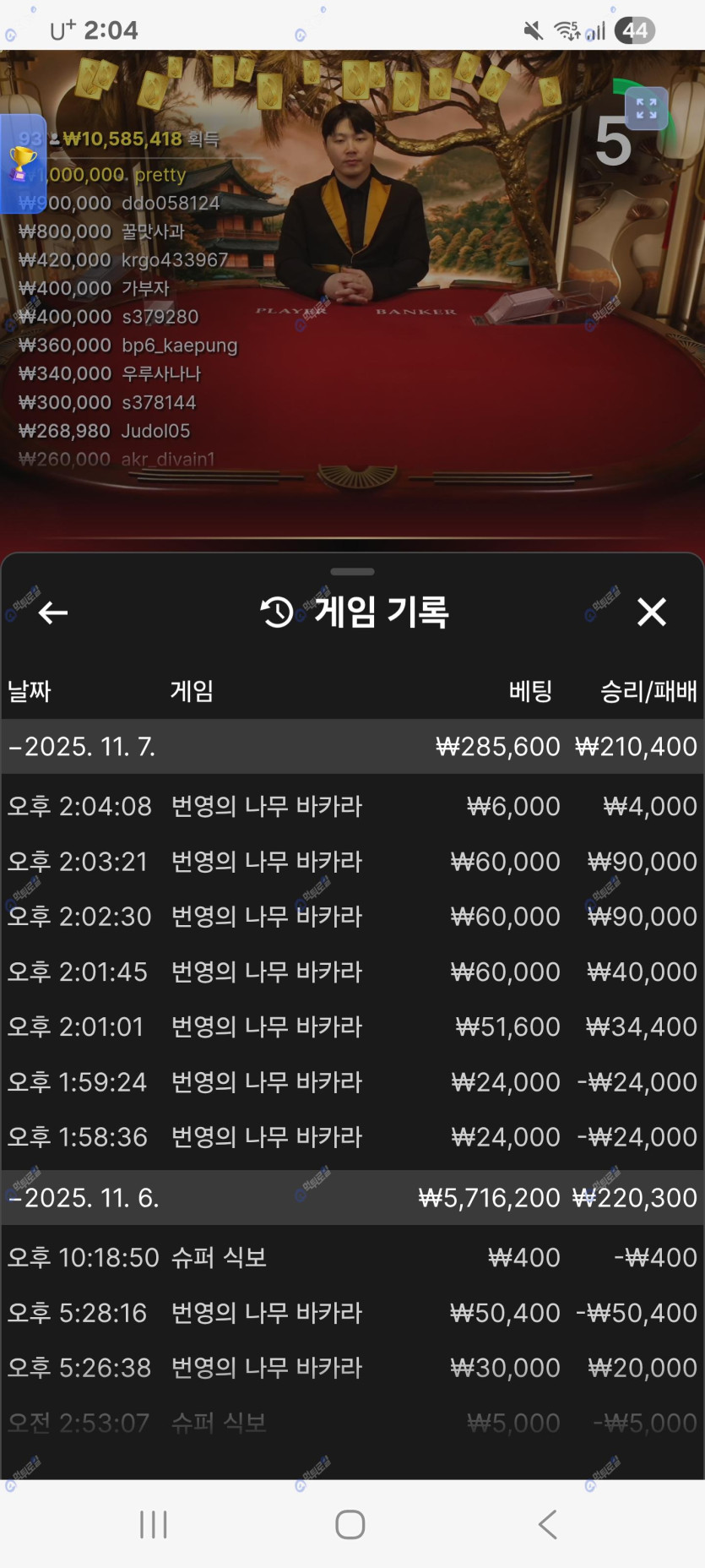705x1568 pixels.
Task: Open the 오후 2:04:08 game record
Action: pos(352,806)
